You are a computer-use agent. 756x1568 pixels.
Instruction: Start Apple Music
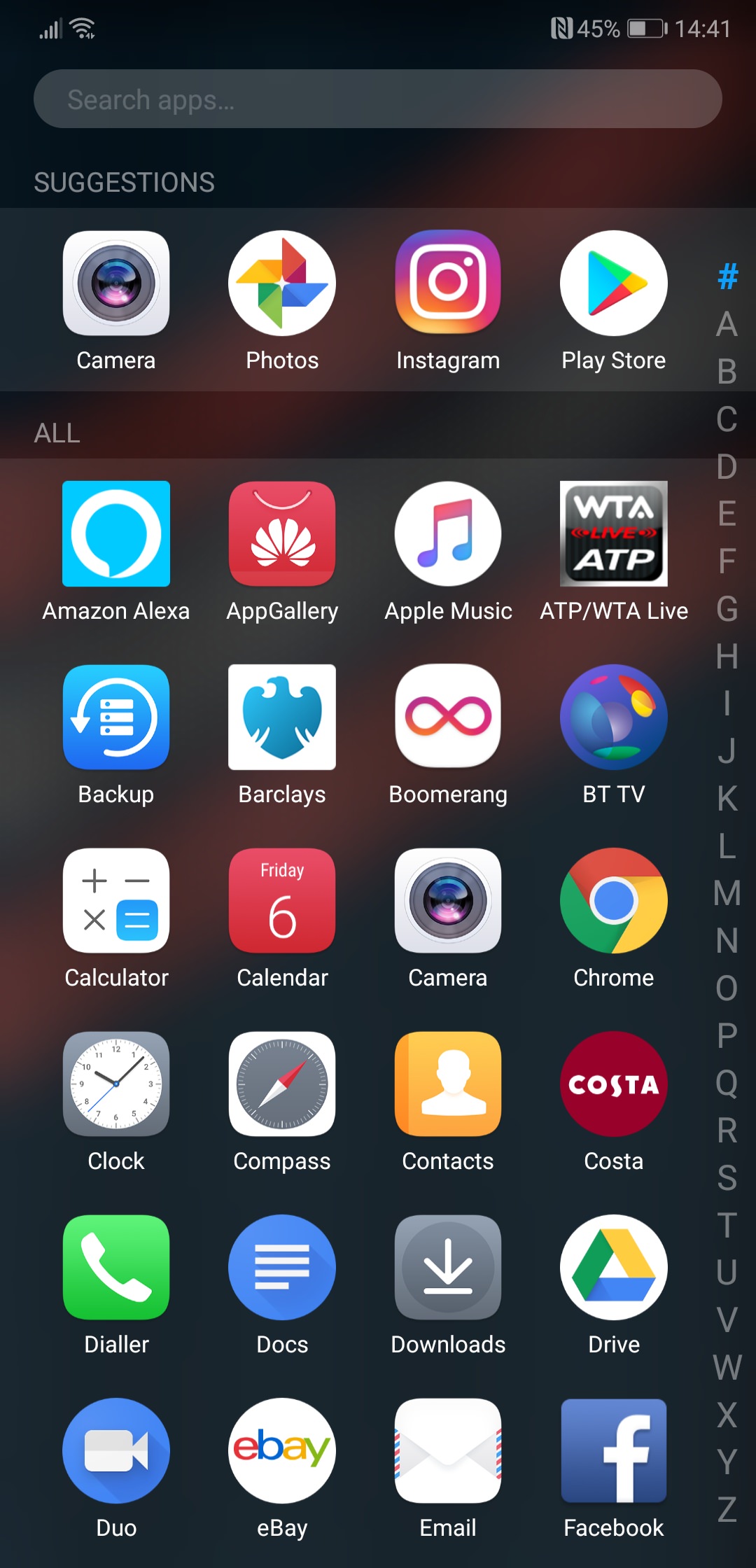coord(448,533)
